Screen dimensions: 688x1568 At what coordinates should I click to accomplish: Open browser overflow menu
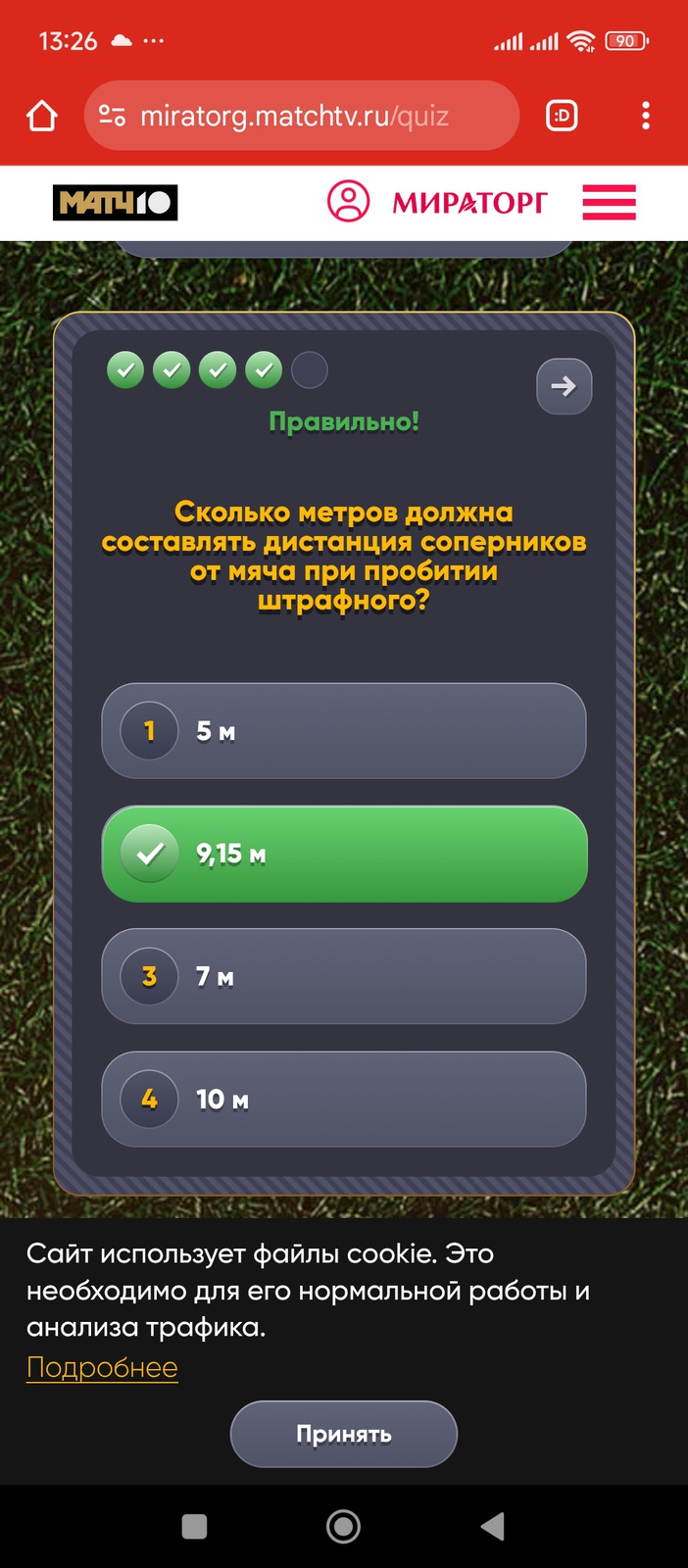click(645, 116)
